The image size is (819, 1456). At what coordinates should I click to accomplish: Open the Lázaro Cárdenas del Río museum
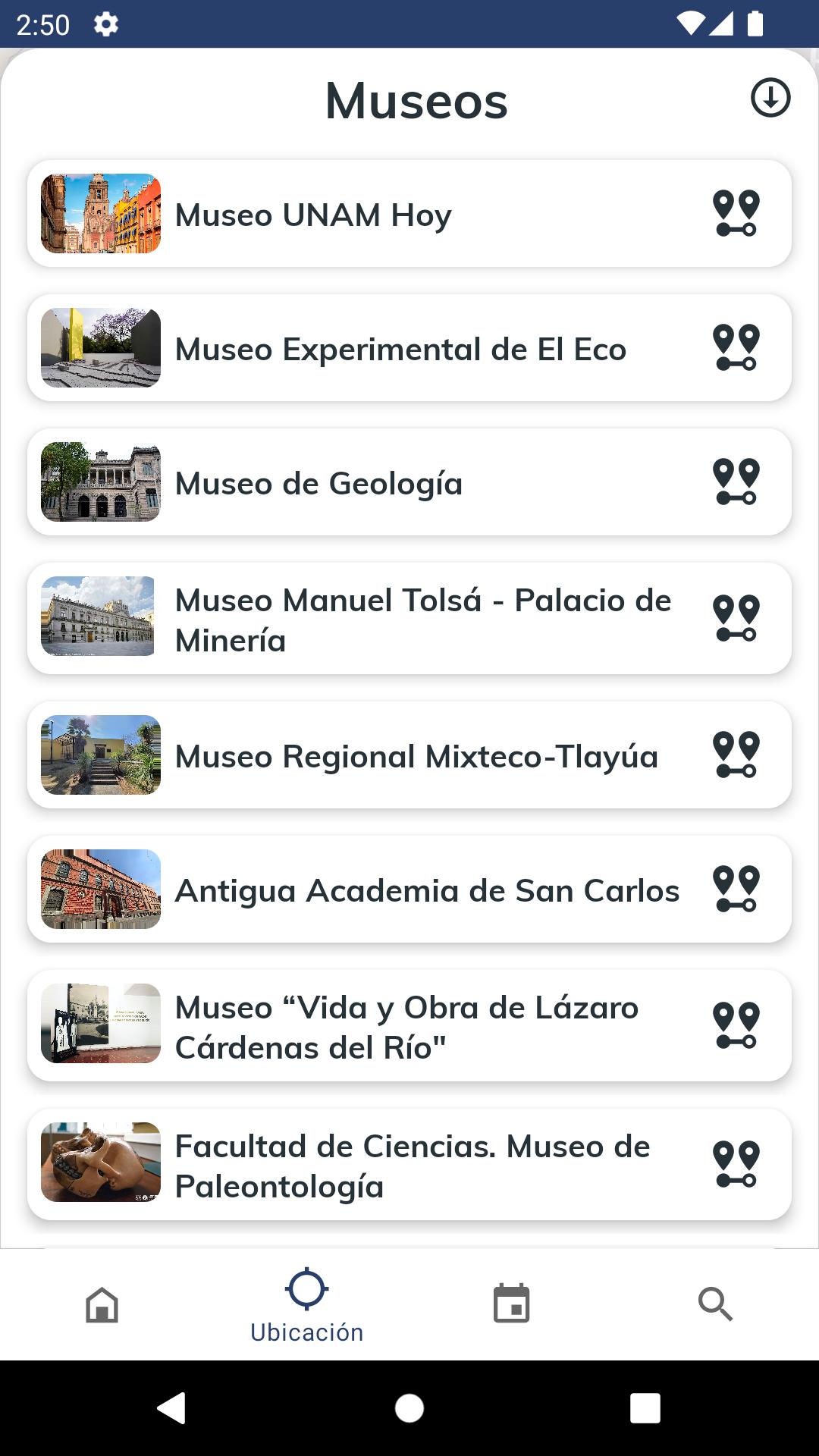pyautogui.click(x=409, y=1025)
